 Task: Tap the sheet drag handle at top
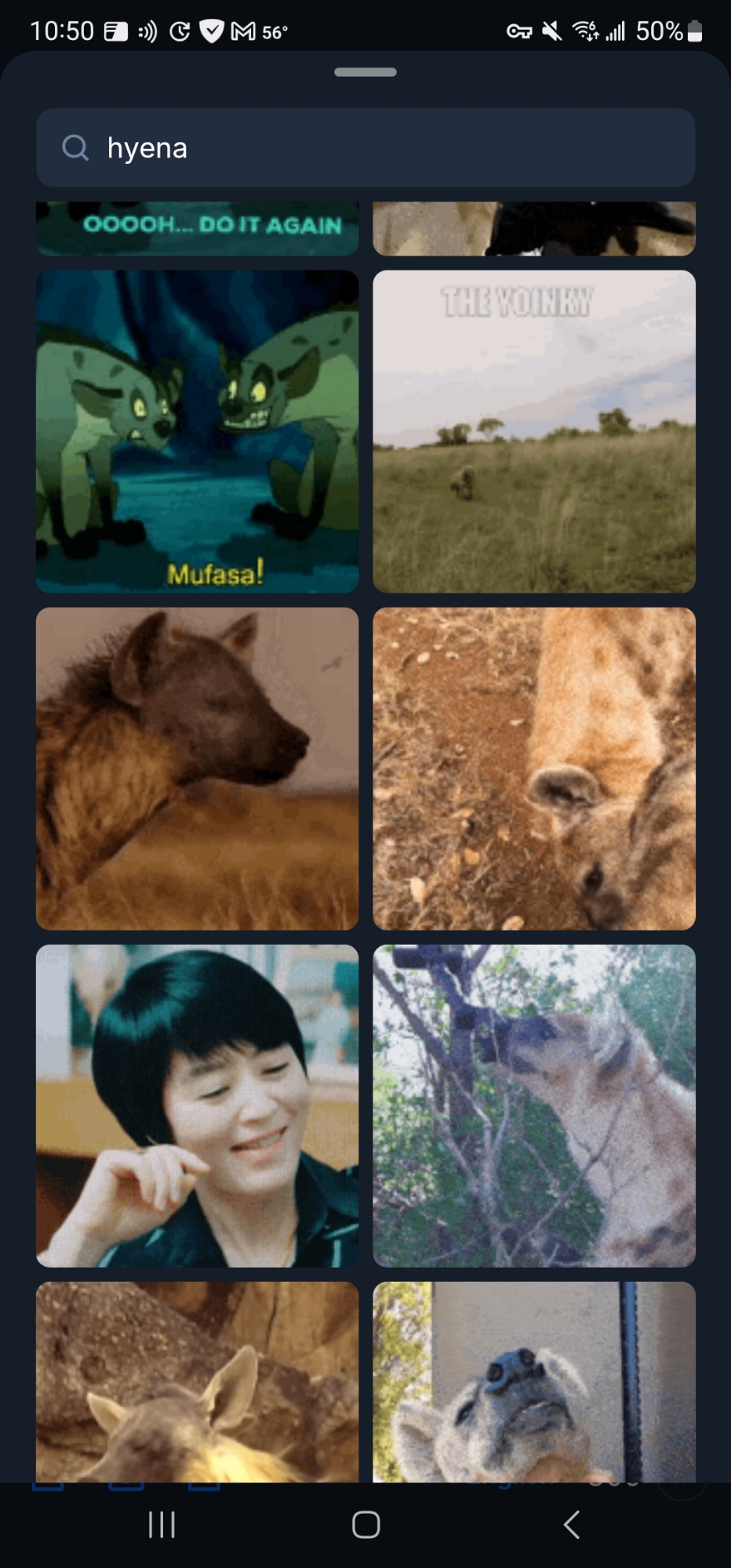click(365, 72)
